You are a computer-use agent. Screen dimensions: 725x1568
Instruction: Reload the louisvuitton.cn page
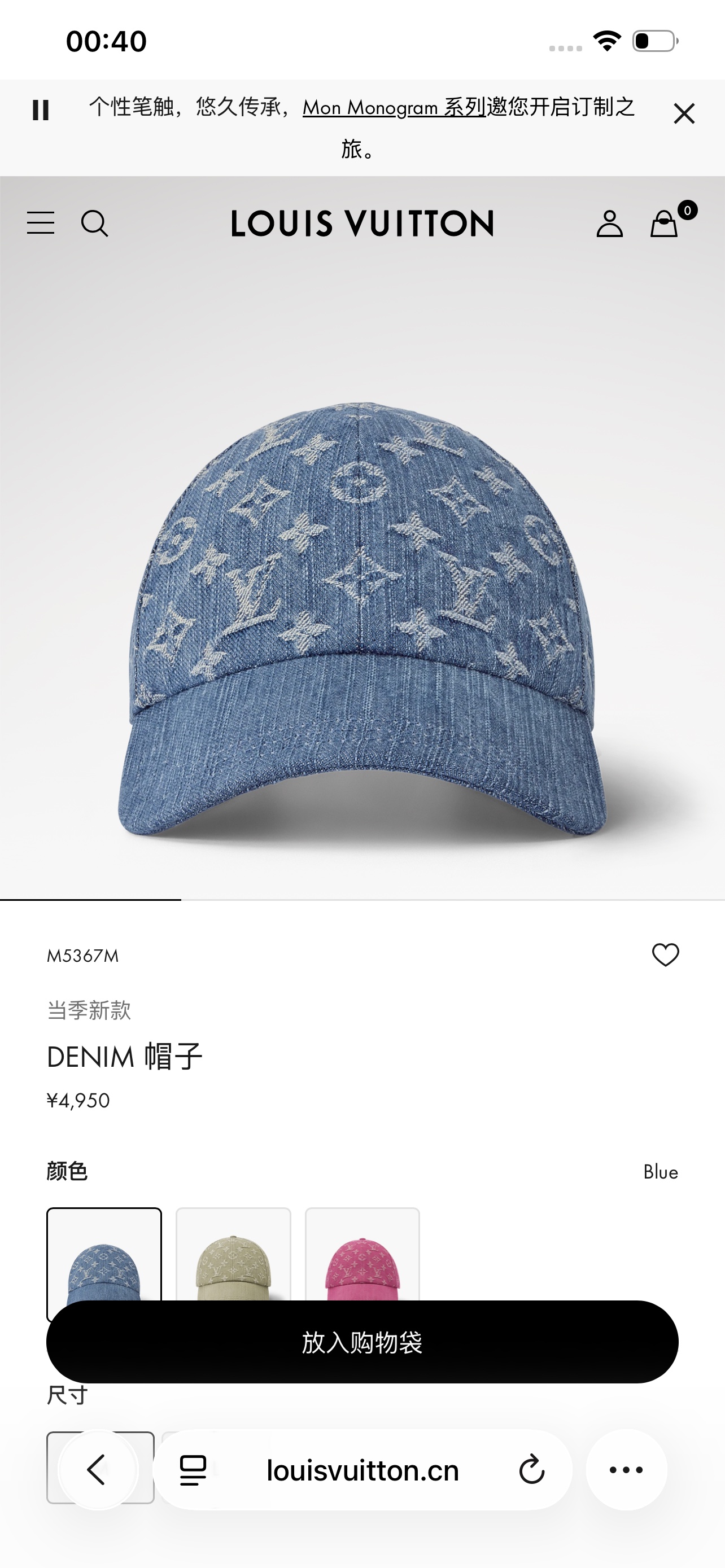tap(531, 1470)
